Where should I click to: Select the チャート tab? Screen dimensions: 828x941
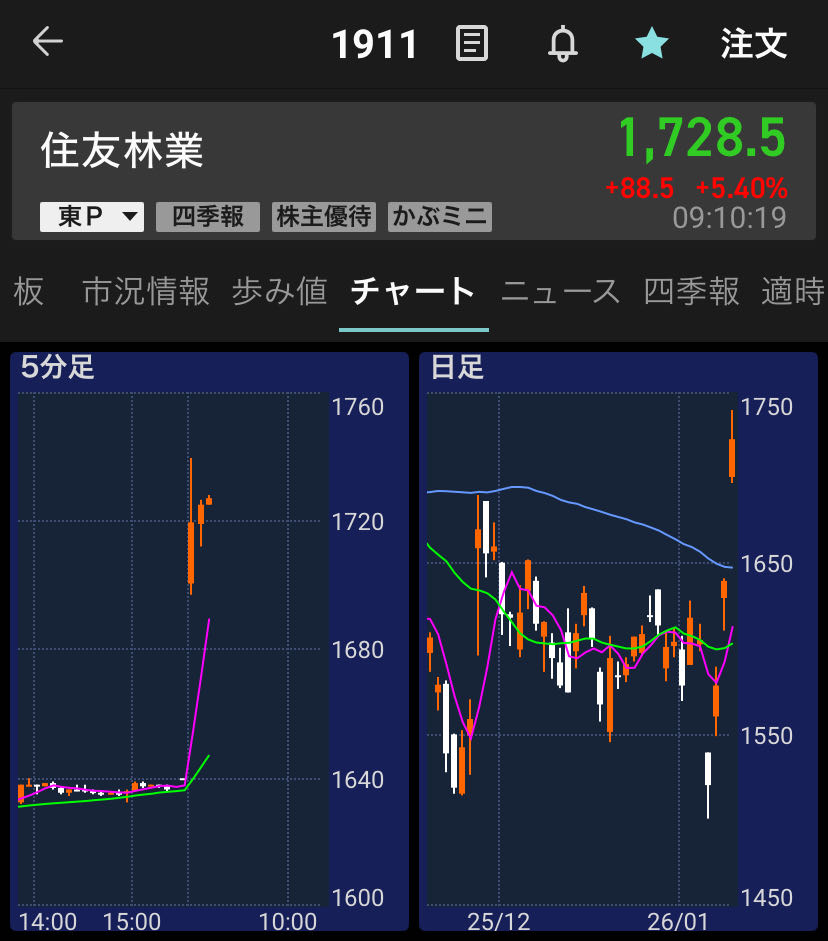[x=413, y=291]
